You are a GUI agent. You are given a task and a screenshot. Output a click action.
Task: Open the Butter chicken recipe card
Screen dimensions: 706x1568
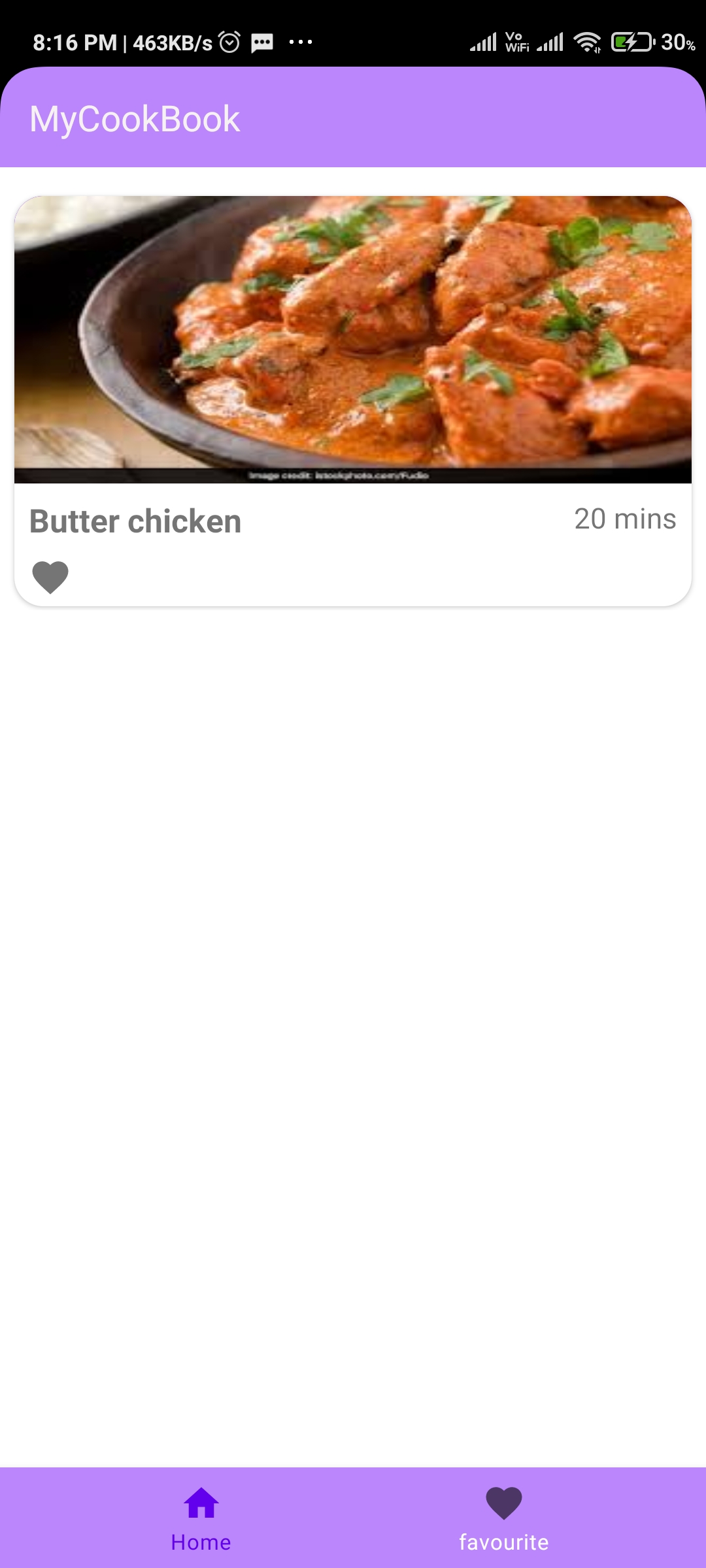pyautogui.click(x=353, y=402)
